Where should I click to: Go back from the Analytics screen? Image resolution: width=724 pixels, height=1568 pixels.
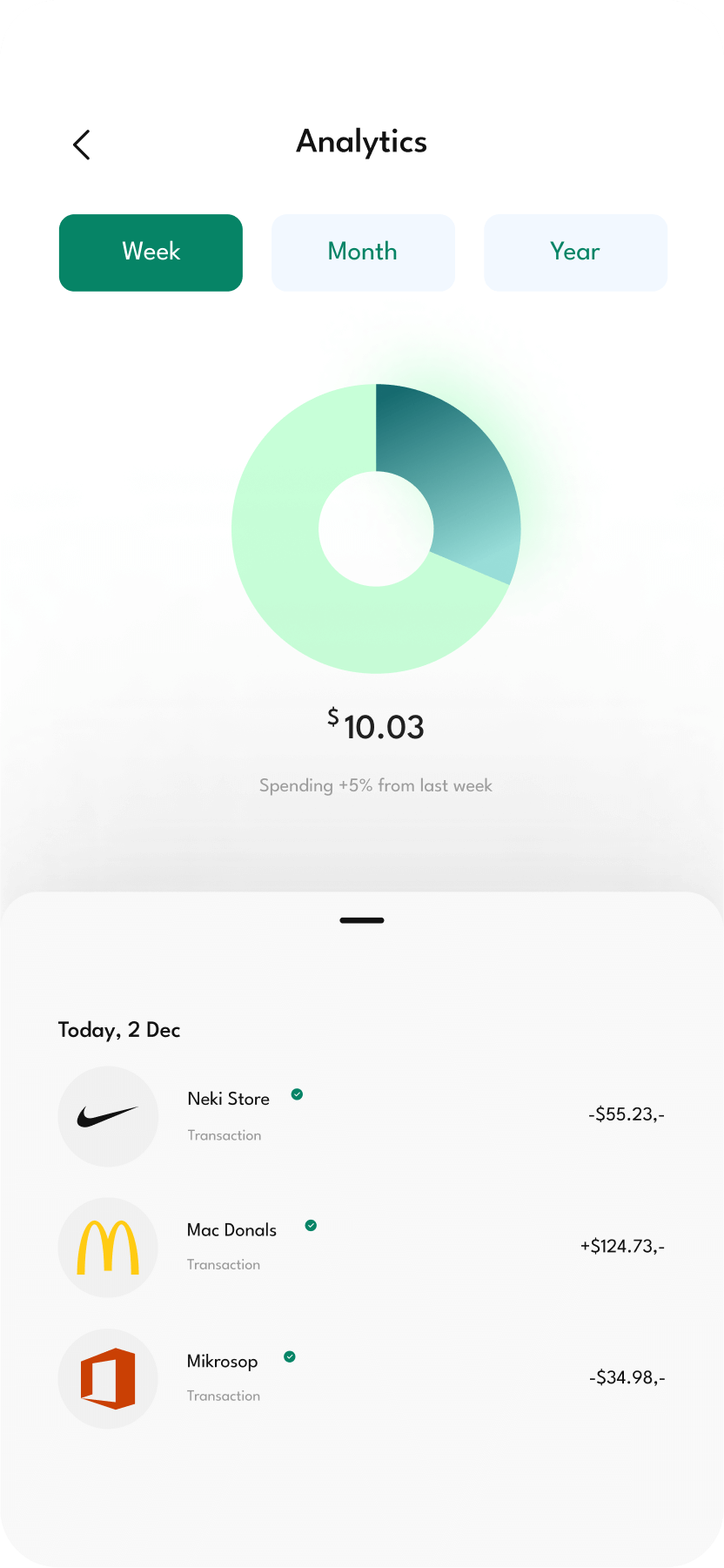point(82,145)
